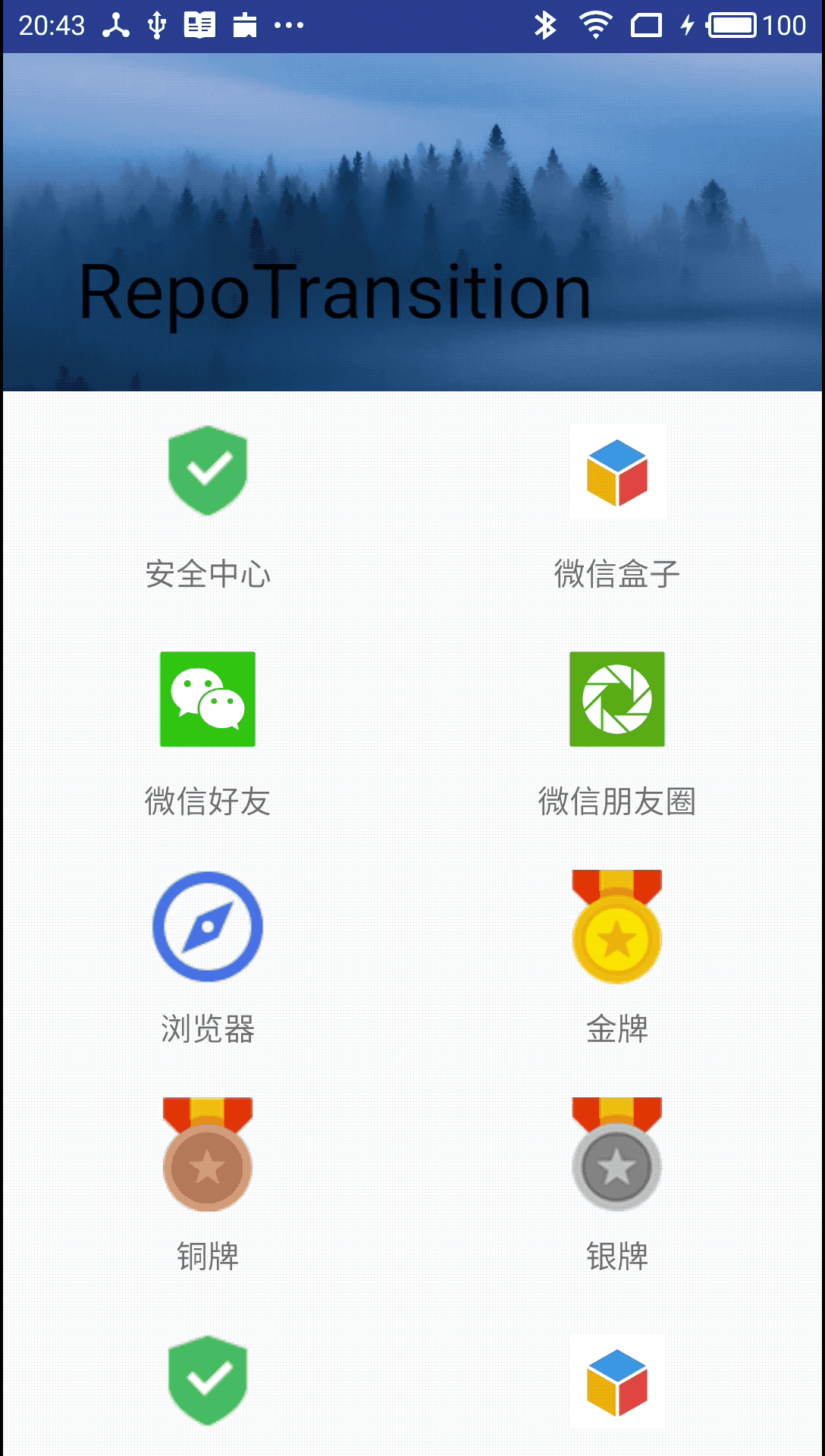Image resolution: width=825 pixels, height=1456 pixels.
Task: Choose the 浏览器 compass item
Action: [208, 927]
